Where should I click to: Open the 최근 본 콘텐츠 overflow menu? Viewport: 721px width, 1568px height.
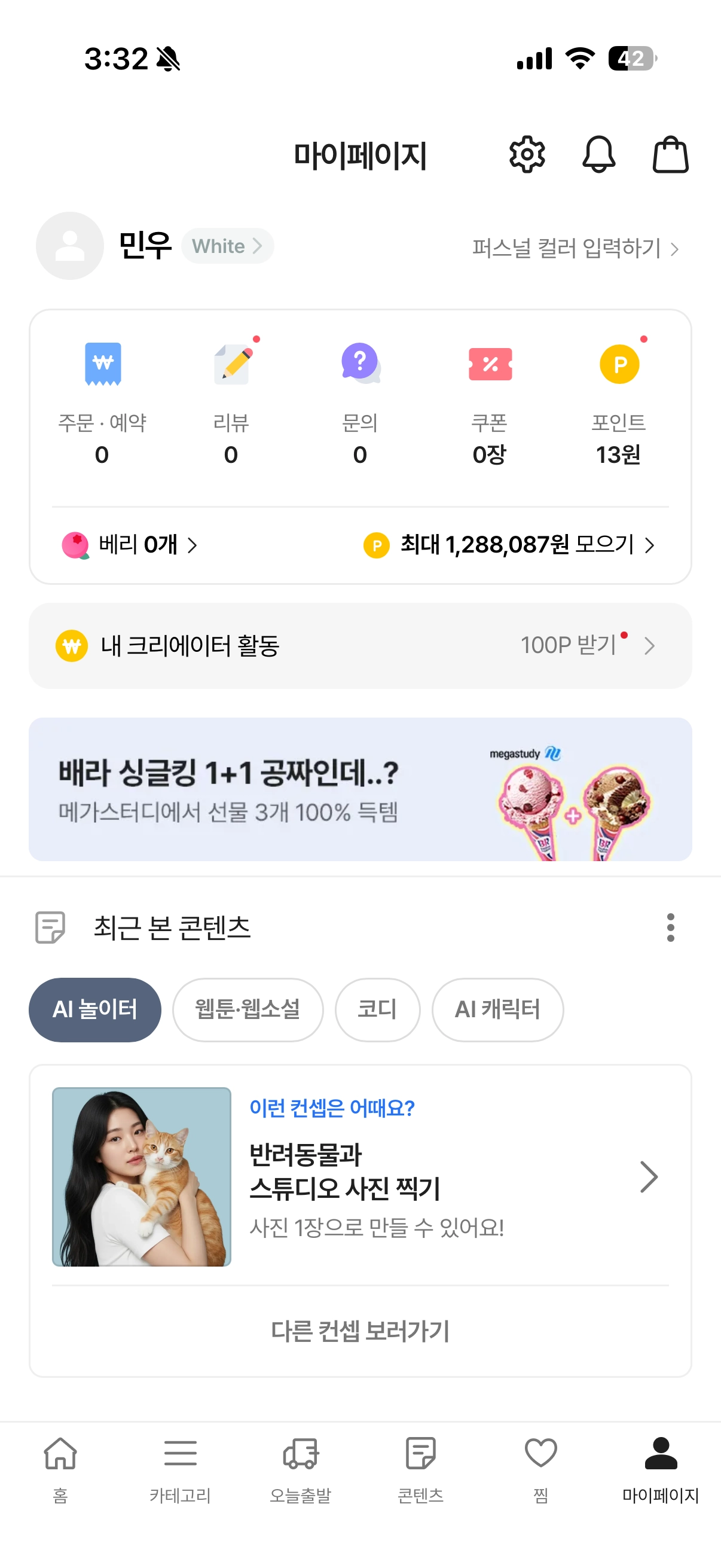[x=670, y=927]
